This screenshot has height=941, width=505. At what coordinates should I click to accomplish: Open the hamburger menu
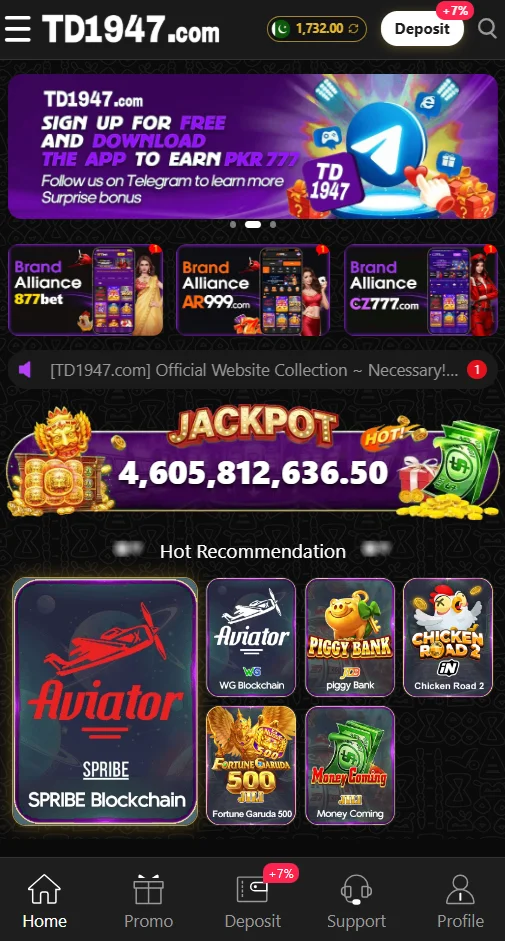point(17,28)
